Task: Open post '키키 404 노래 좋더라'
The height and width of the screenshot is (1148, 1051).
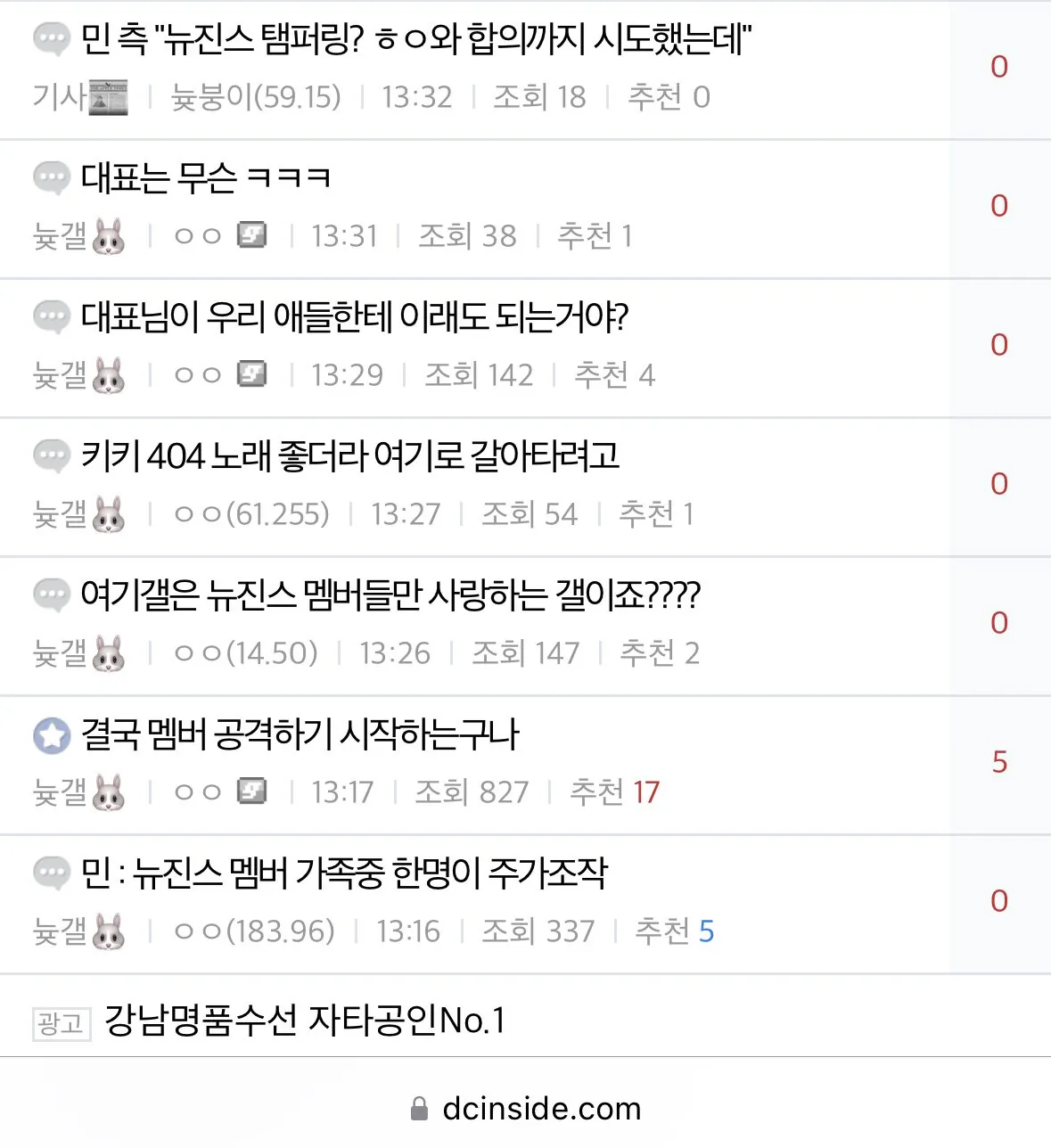Action: click(349, 456)
